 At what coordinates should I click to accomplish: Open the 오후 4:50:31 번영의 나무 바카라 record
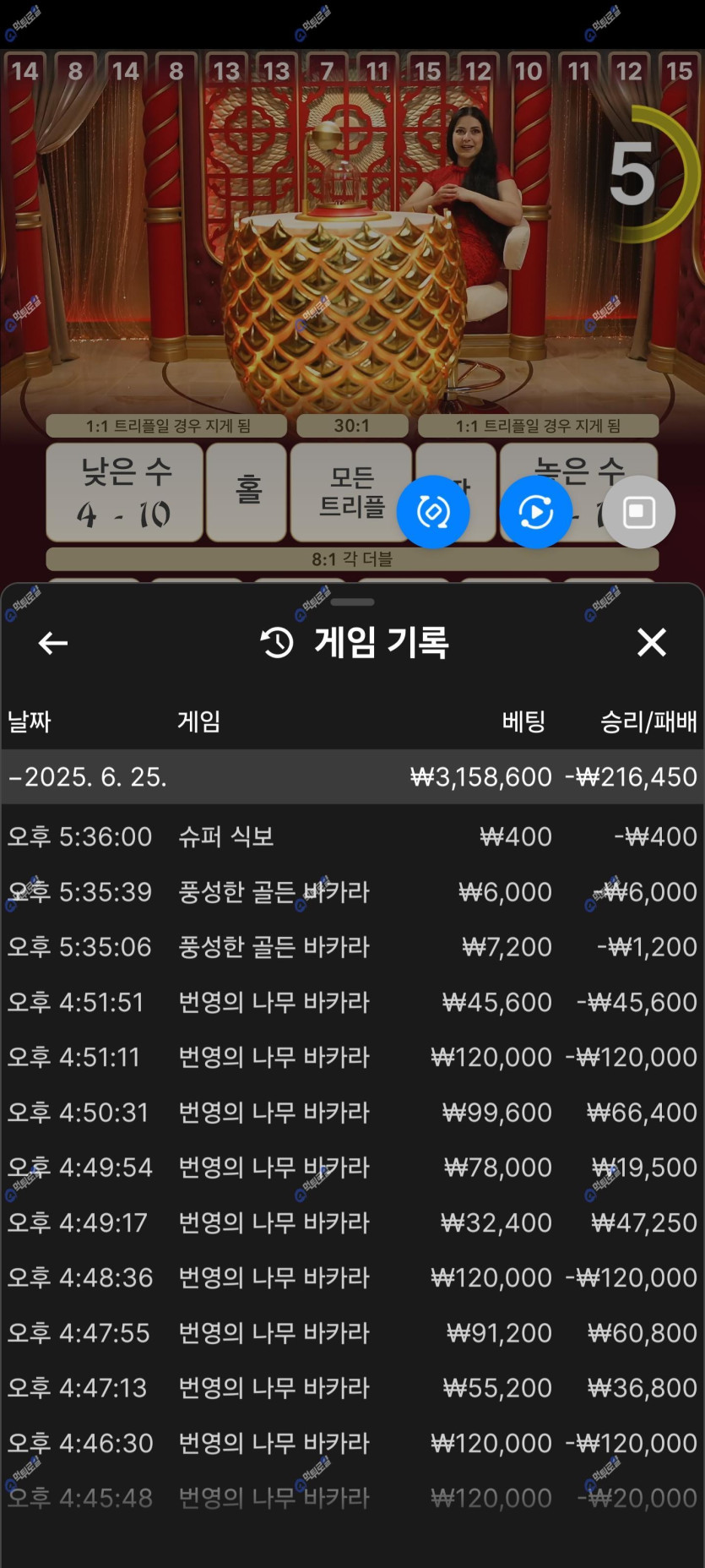[x=352, y=1112]
